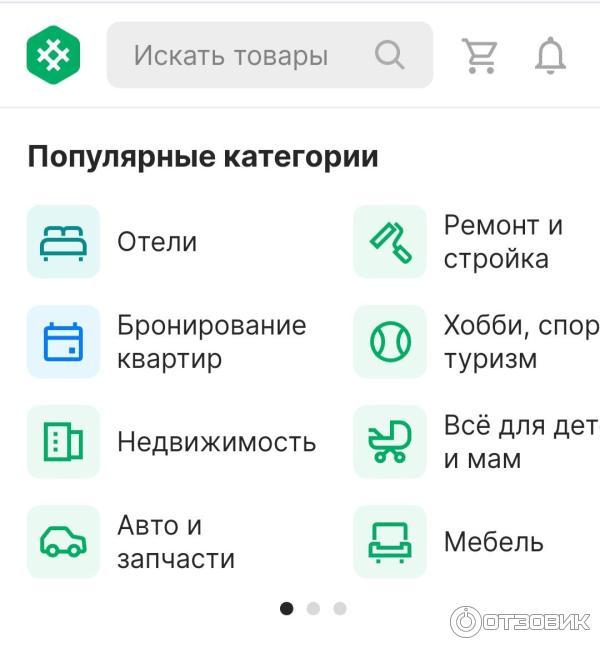Tap the green app logo icon
The image size is (600, 648).
click(x=53, y=55)
